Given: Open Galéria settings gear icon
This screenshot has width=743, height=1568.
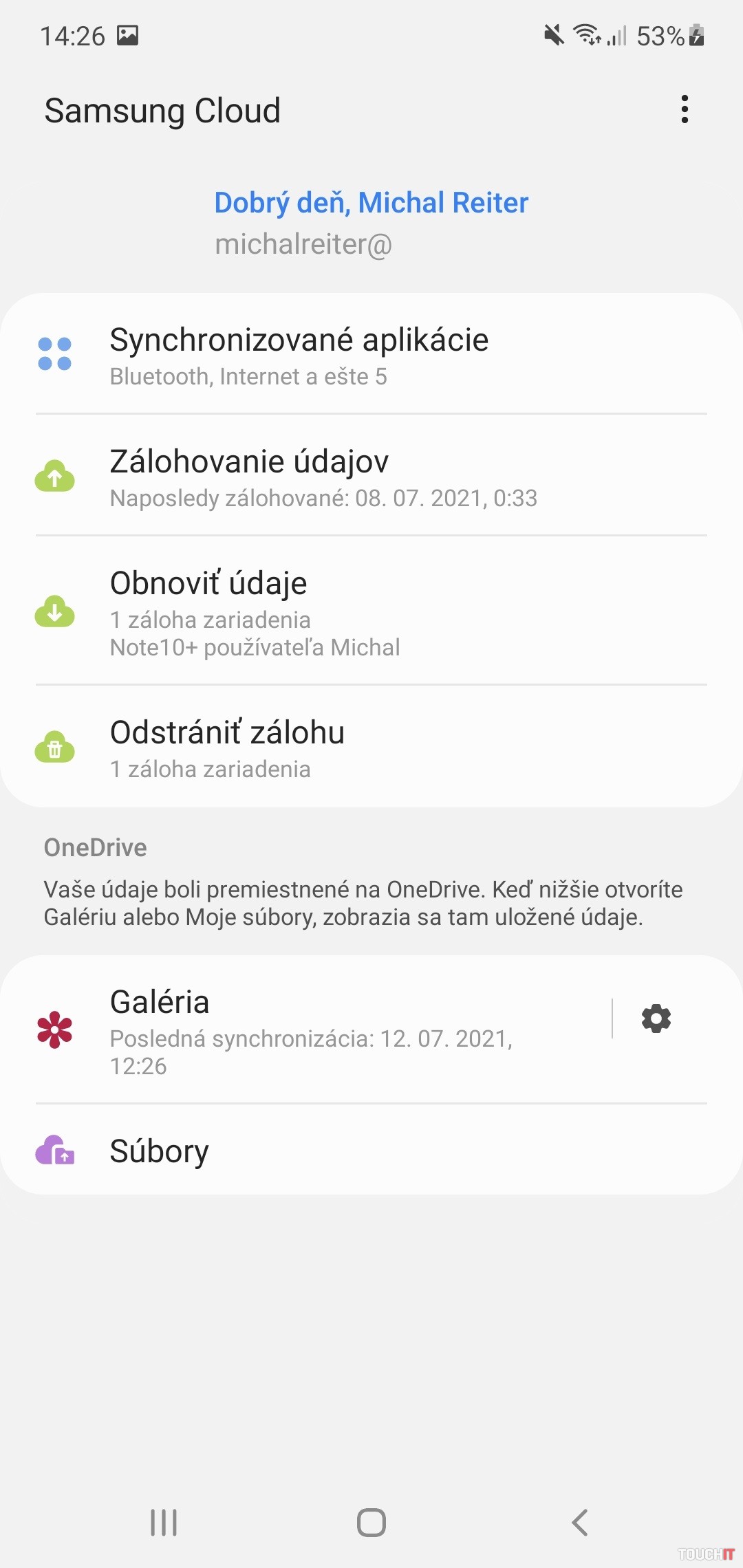Looking at the screenshot, I should 656,1019.
